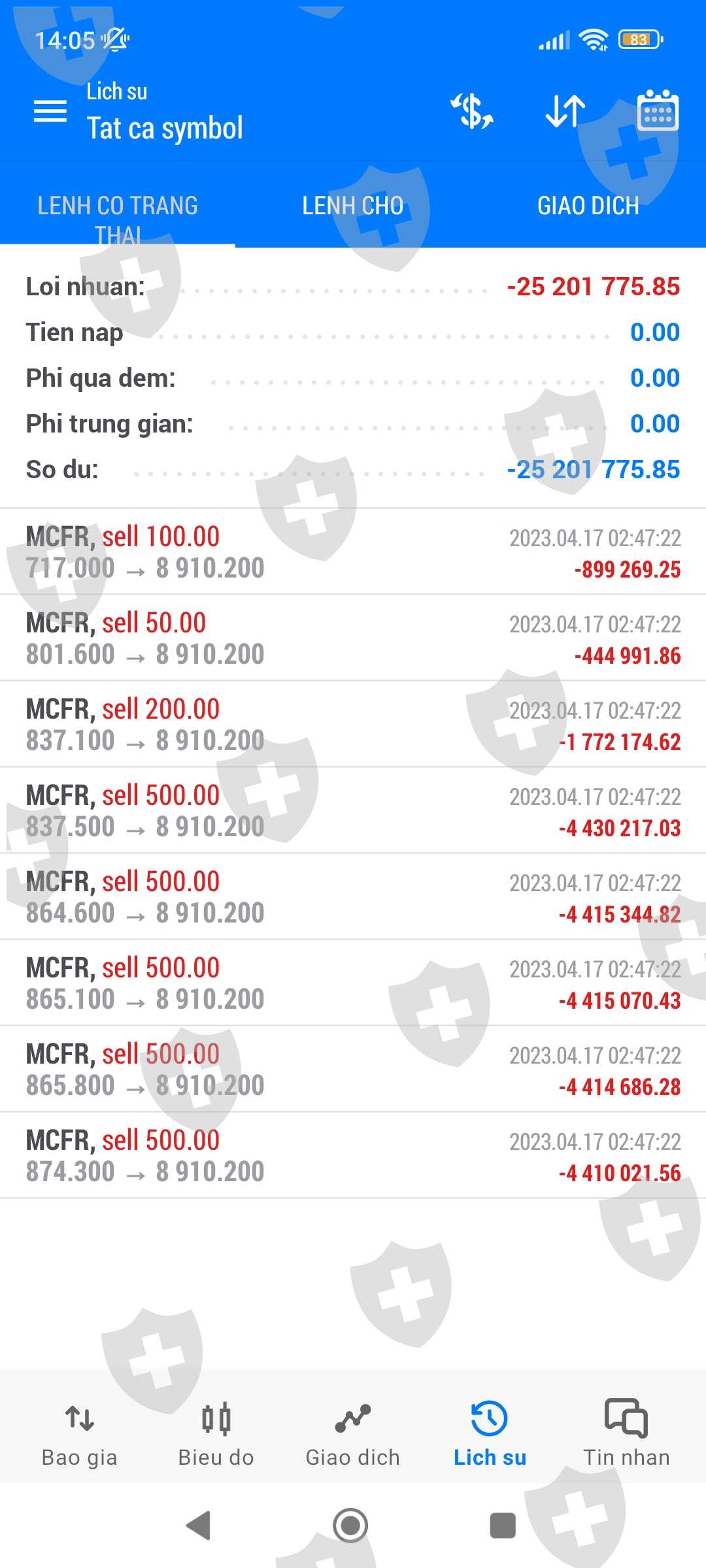Open the calendar date range picker

[x=658, y=112]
